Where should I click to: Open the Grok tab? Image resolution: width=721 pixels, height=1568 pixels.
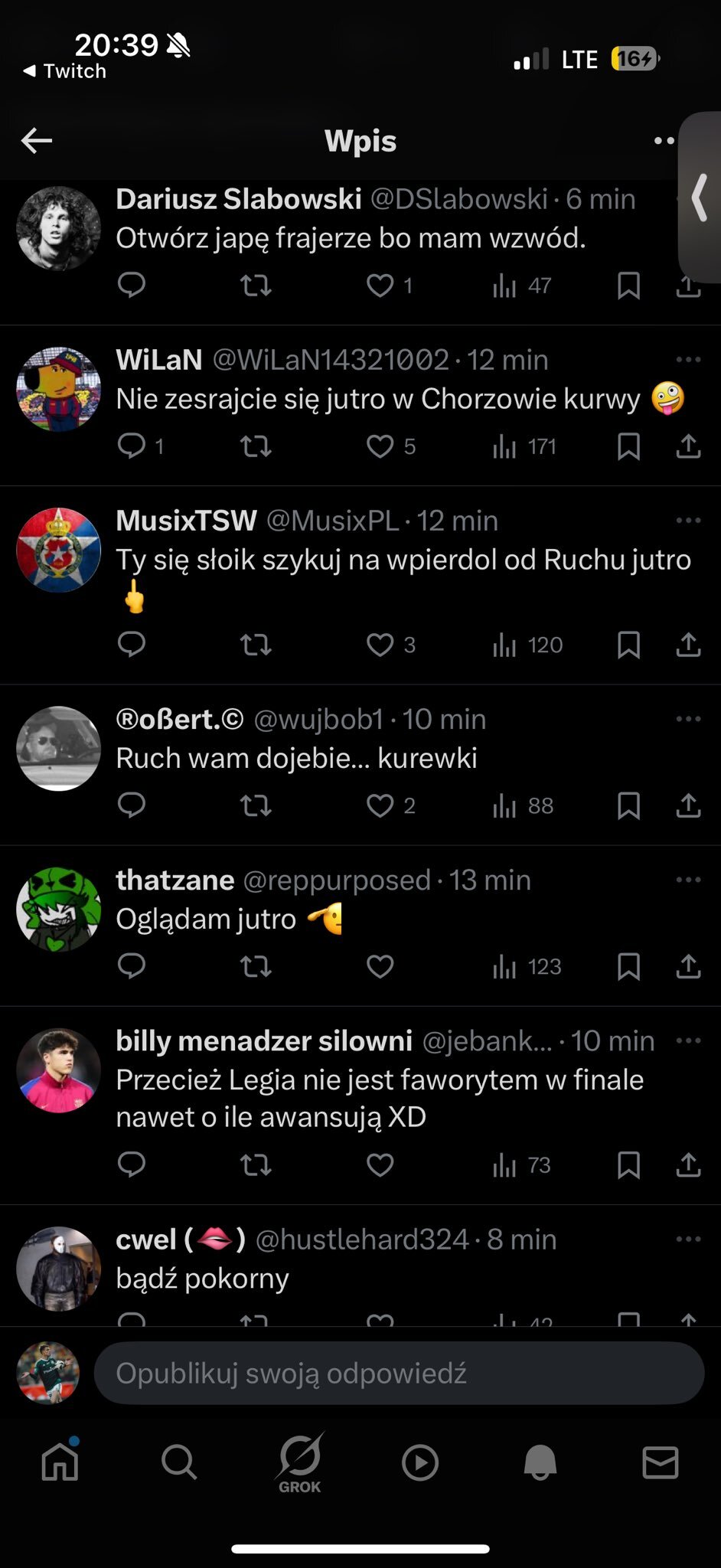coord(300,1462)
